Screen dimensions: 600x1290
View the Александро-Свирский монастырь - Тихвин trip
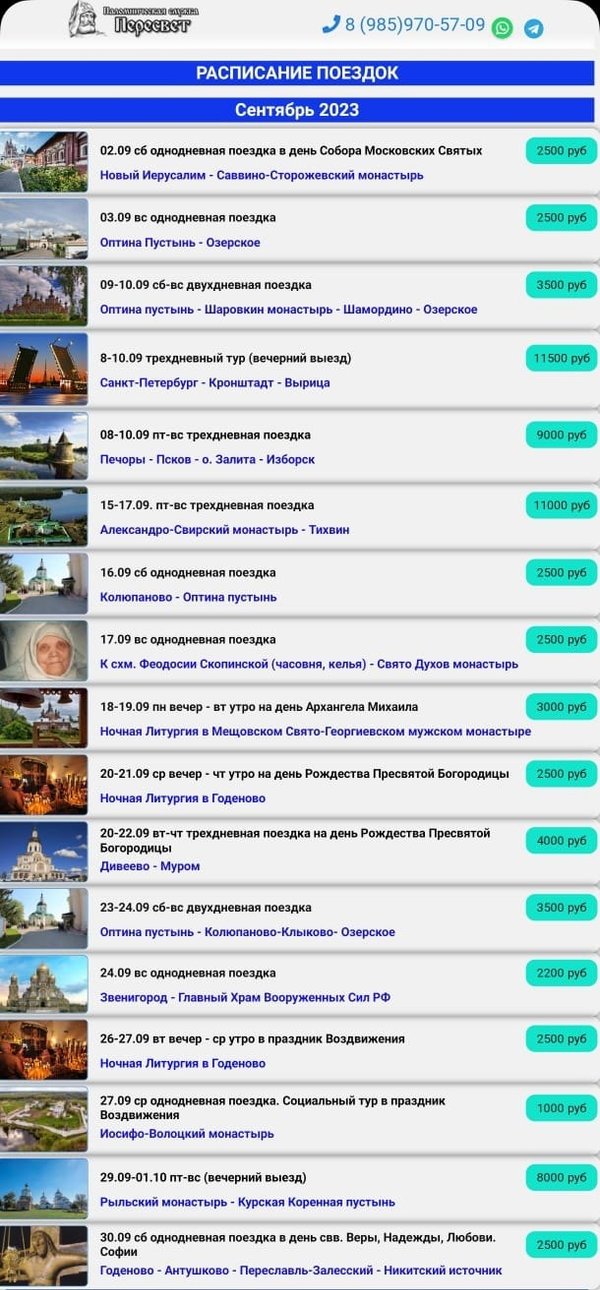pos(224,529)
